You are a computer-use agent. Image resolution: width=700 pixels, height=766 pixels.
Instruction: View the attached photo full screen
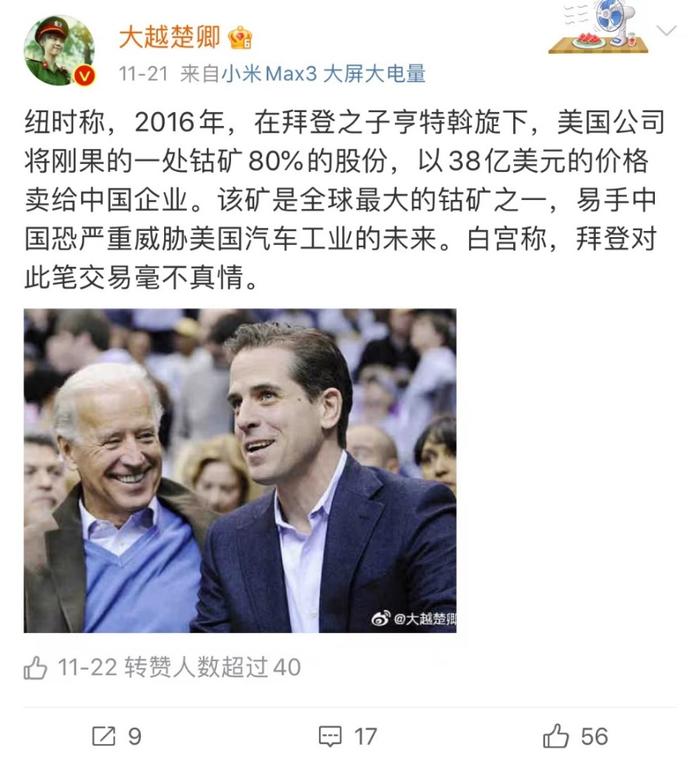240,470
